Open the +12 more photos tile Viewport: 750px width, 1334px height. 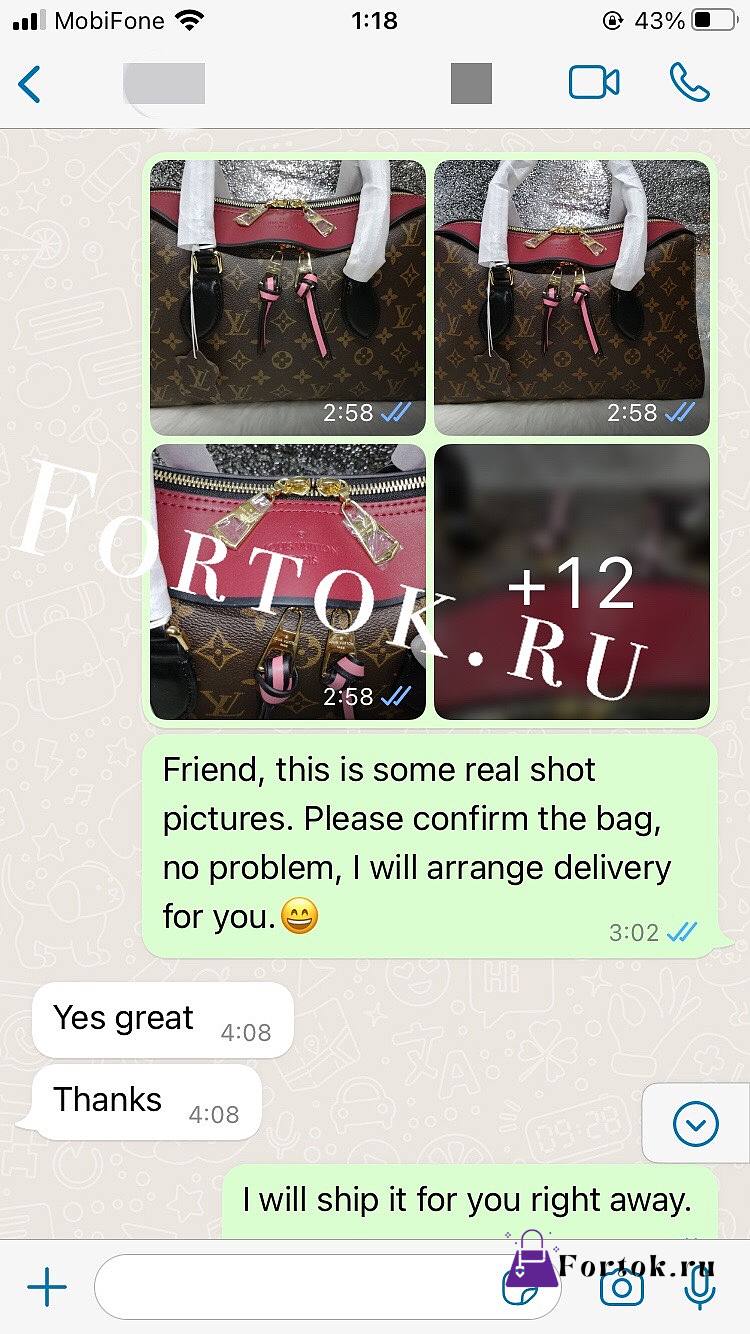coord(572,582)
